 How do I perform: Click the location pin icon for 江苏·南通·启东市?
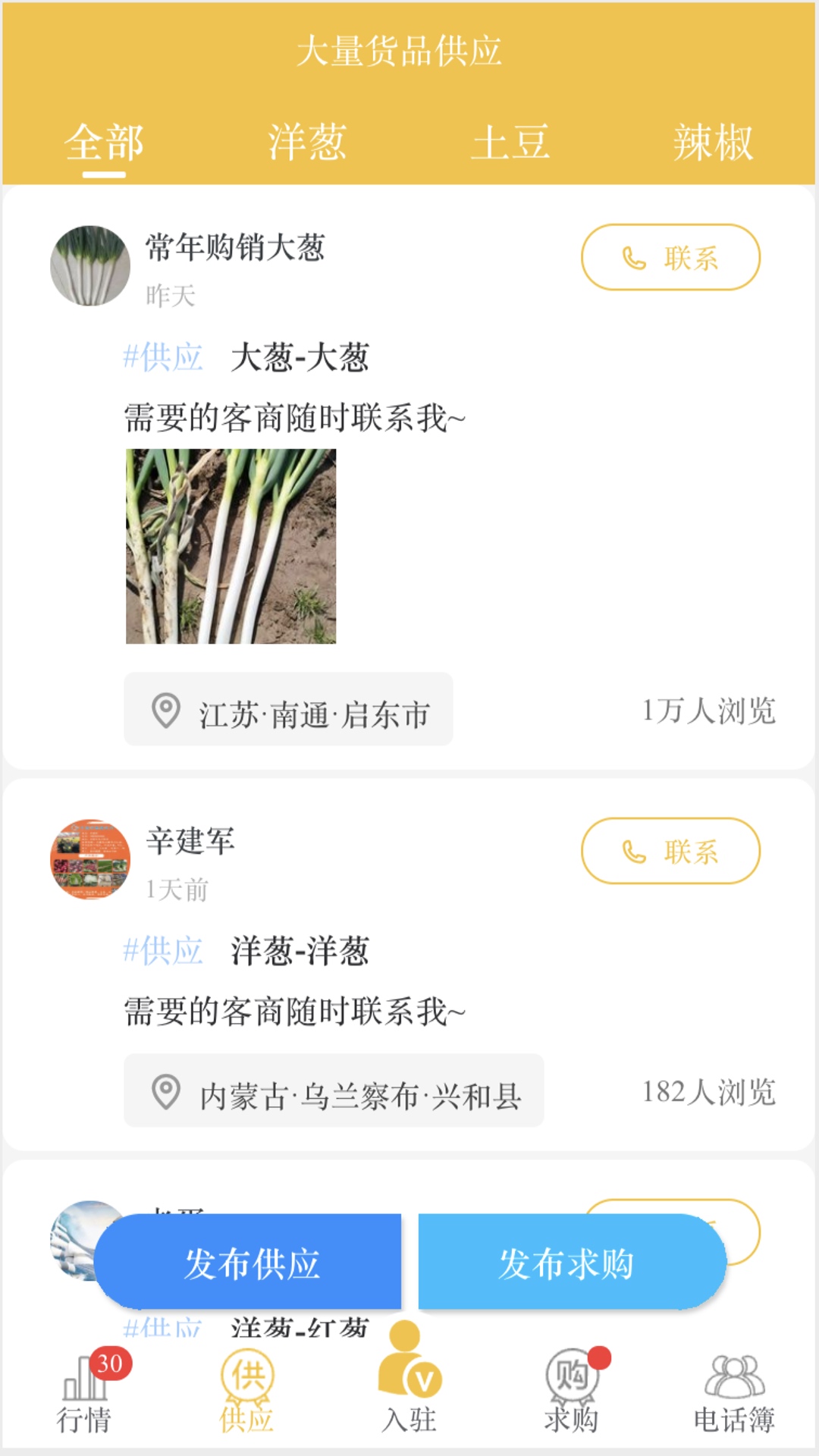(x=162, y=710)
